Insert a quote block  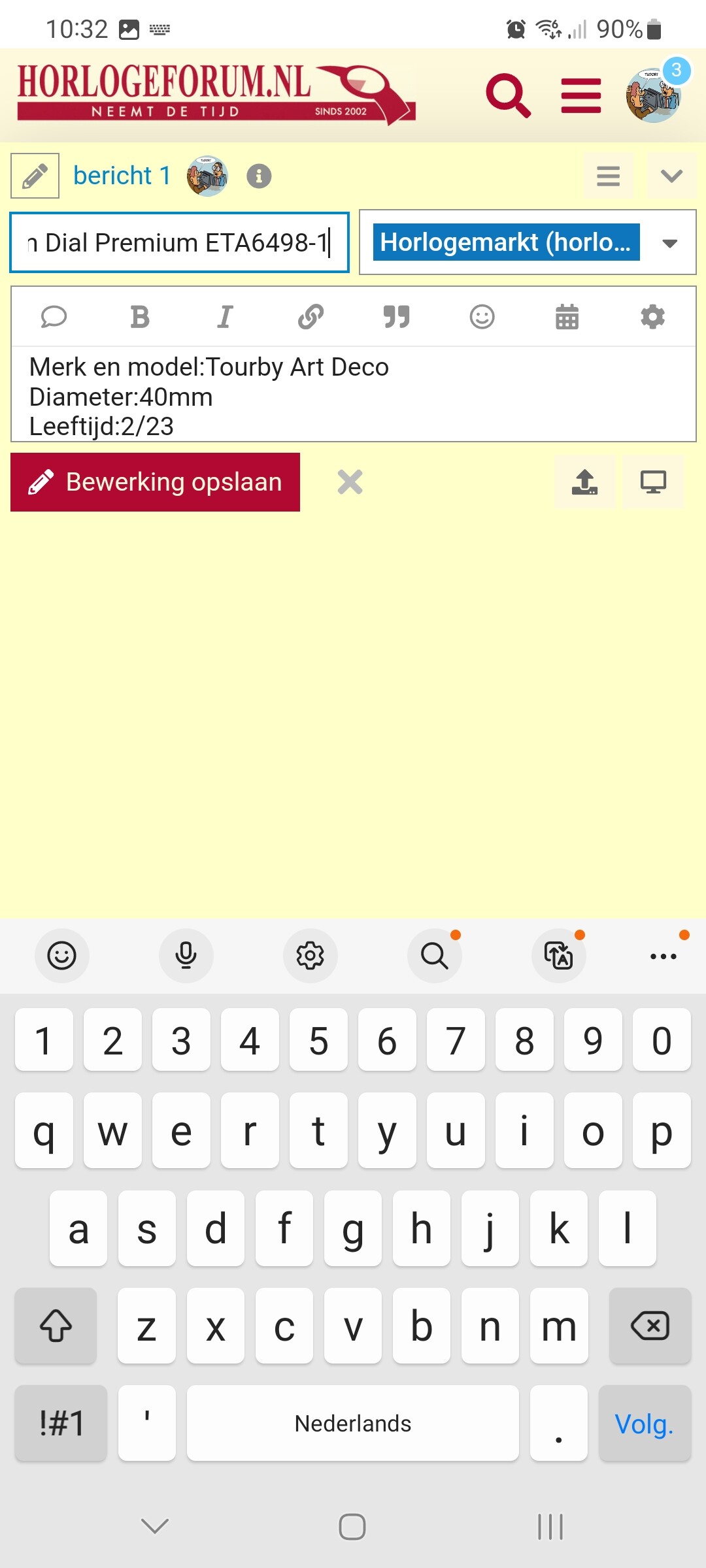[x=396, y=317]
